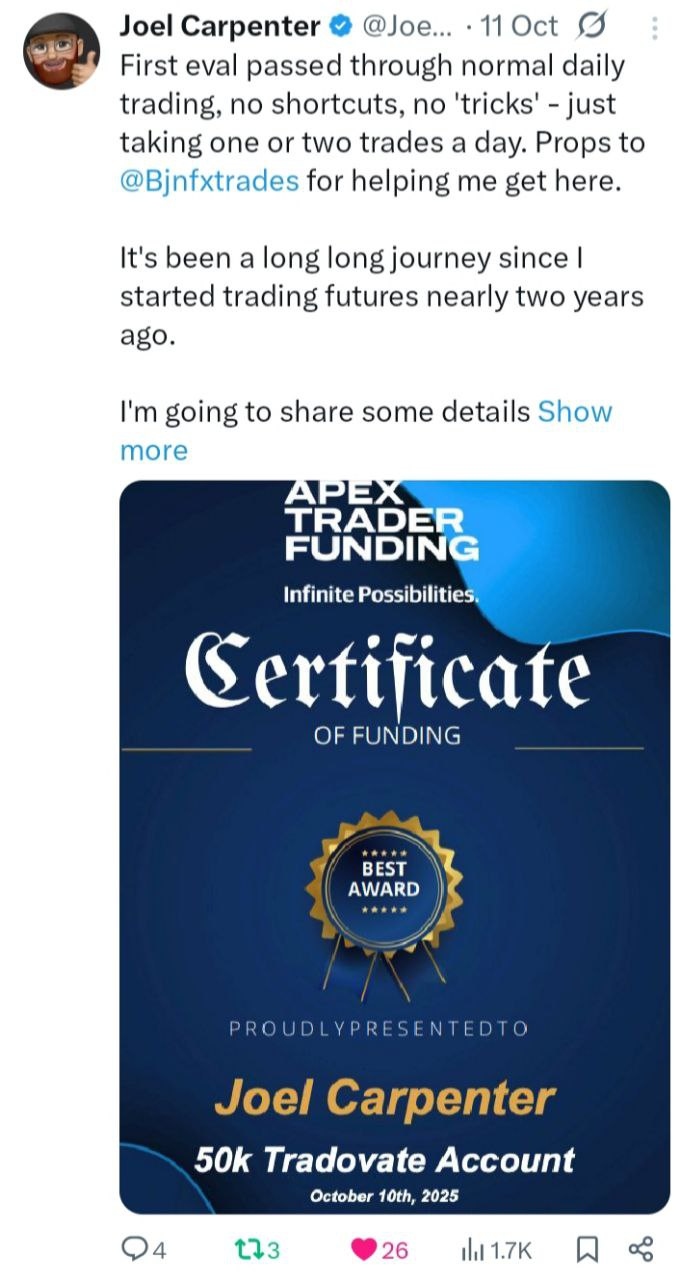Image resolution: width=693 pixels, height=1280 pixels.
Task: Share this post
Action: 640,1249
